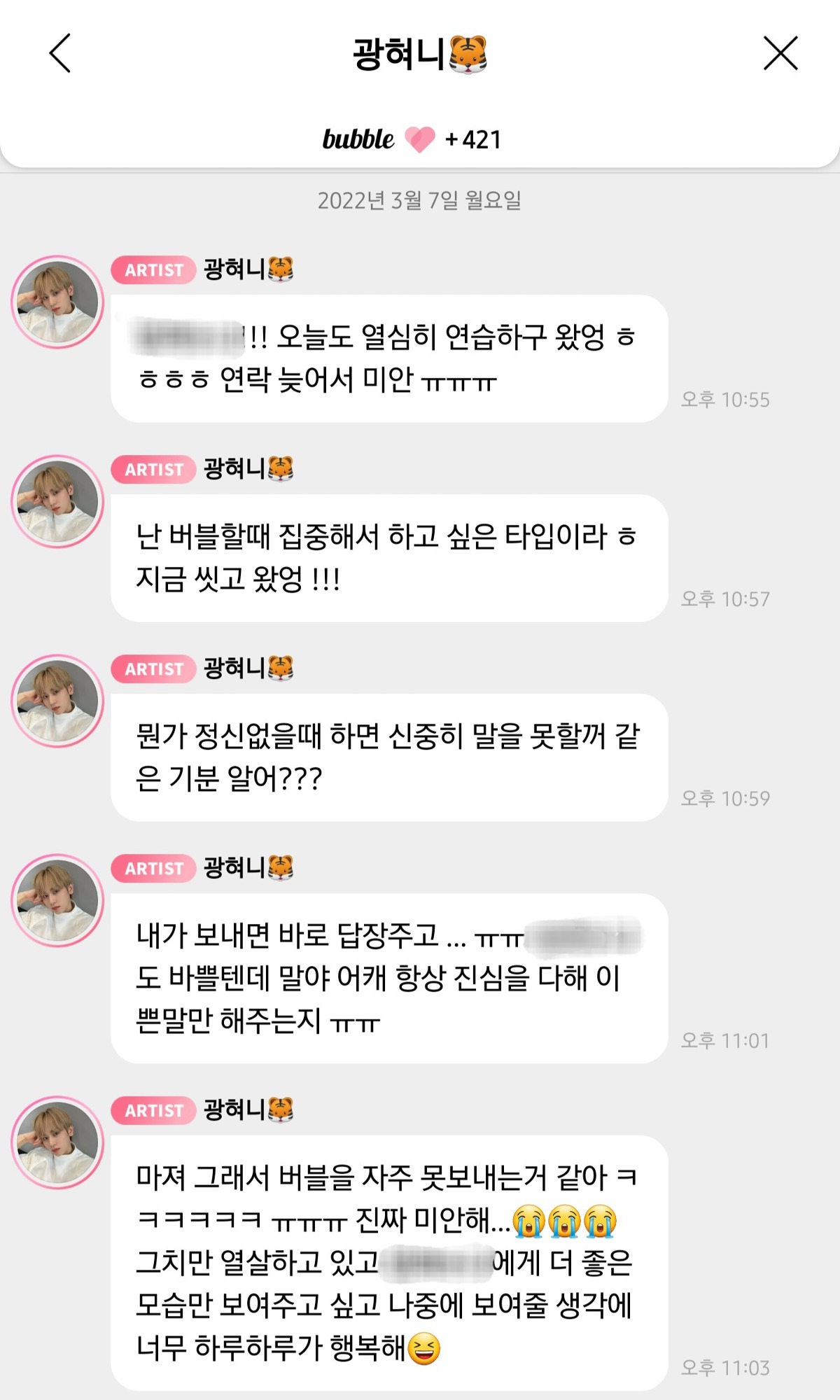Close the chat with the X icon
Screen dimensions: 840x1400
click(x=780, y=53)
